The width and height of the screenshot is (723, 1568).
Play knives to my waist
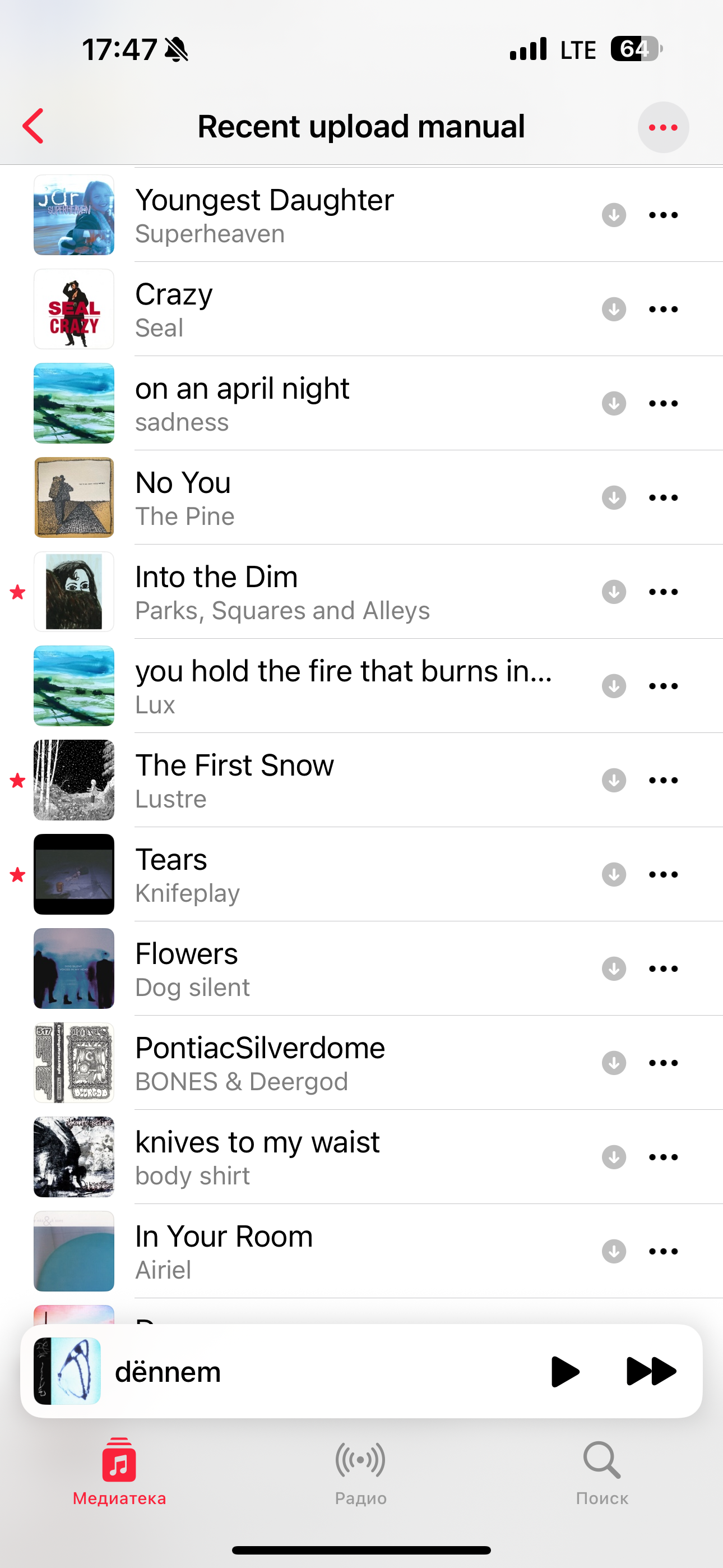pos(257,1156)
